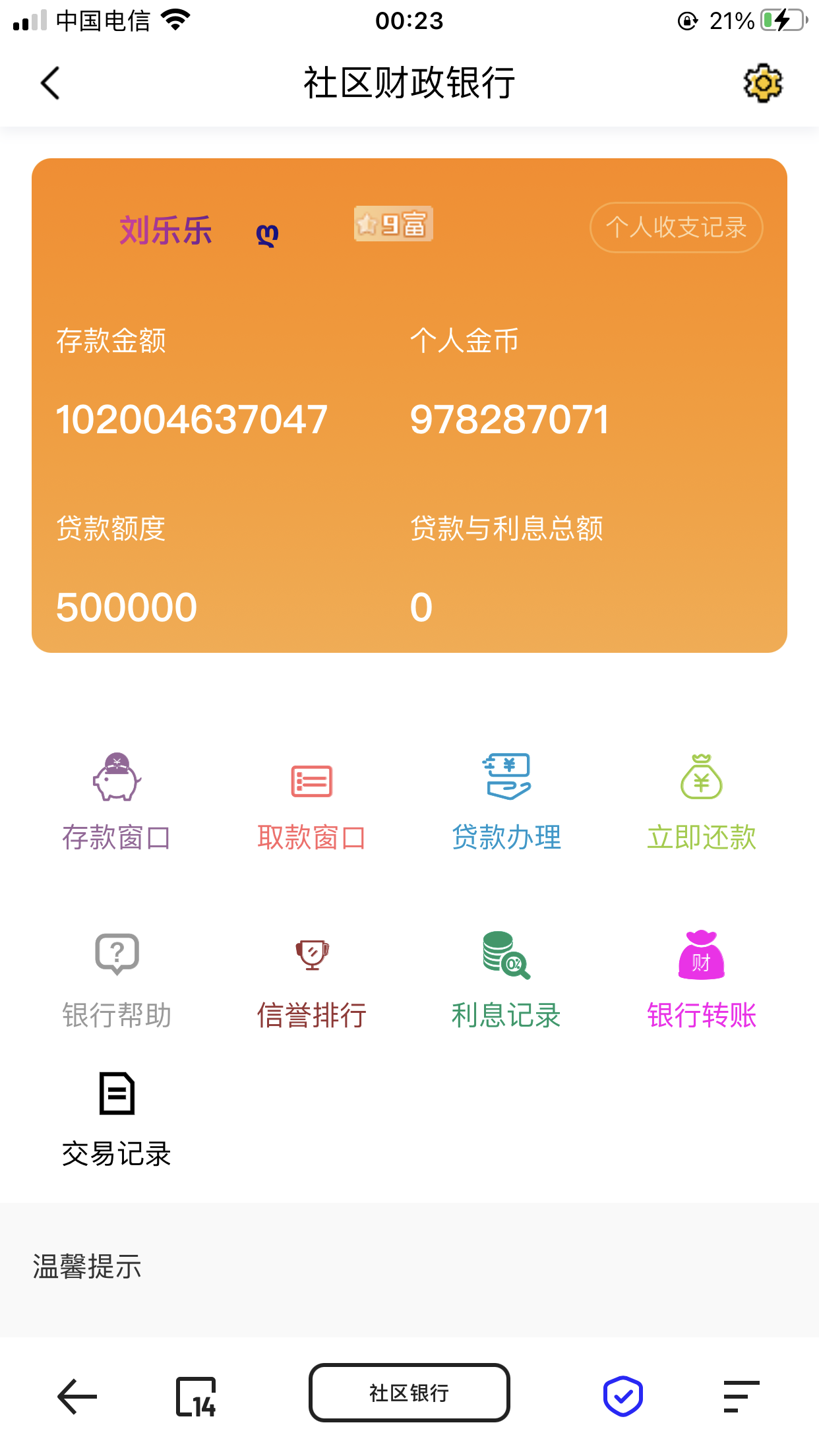819x1456 pixels.
Task: Tap the 社区银行 address box
Action: click(409, 1393)
